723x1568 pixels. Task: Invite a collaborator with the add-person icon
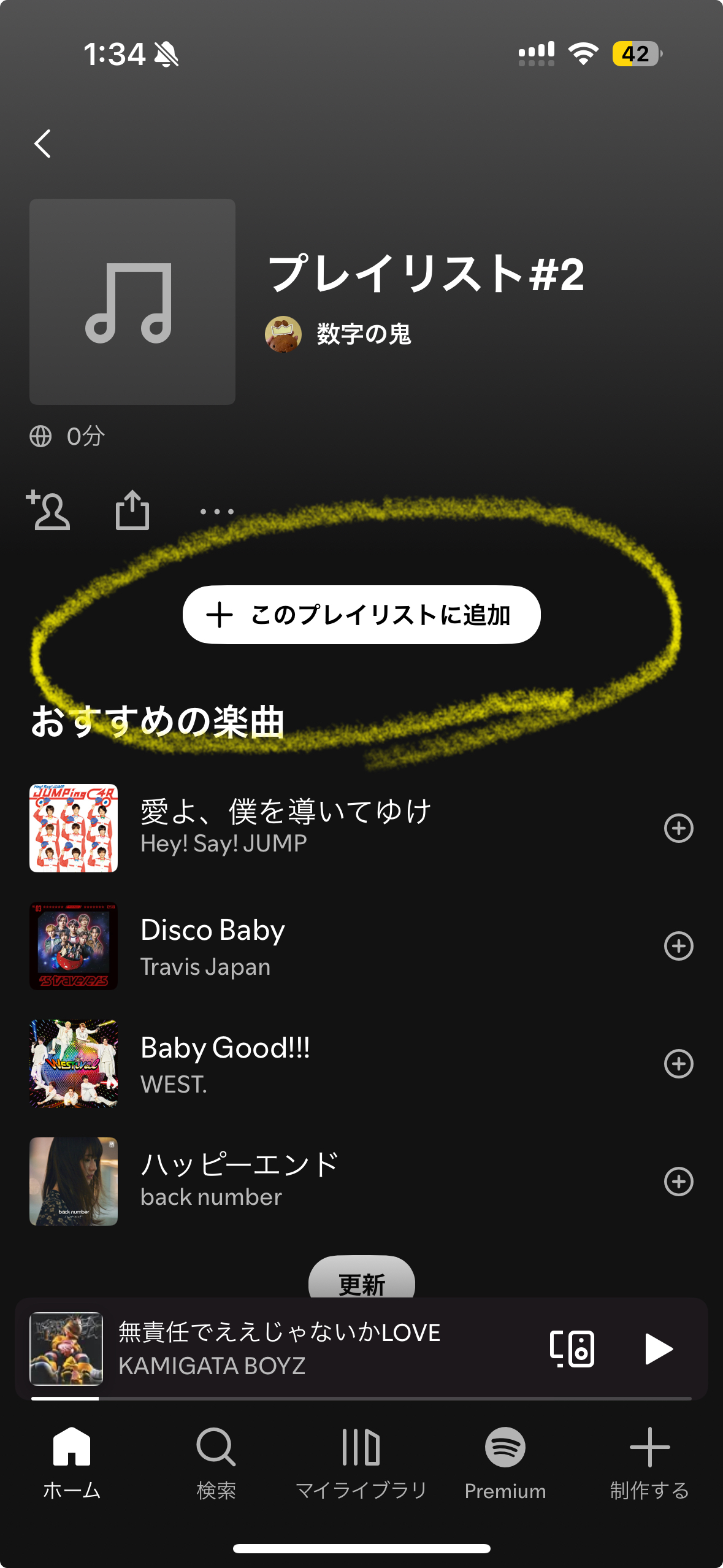pos(48,510)
